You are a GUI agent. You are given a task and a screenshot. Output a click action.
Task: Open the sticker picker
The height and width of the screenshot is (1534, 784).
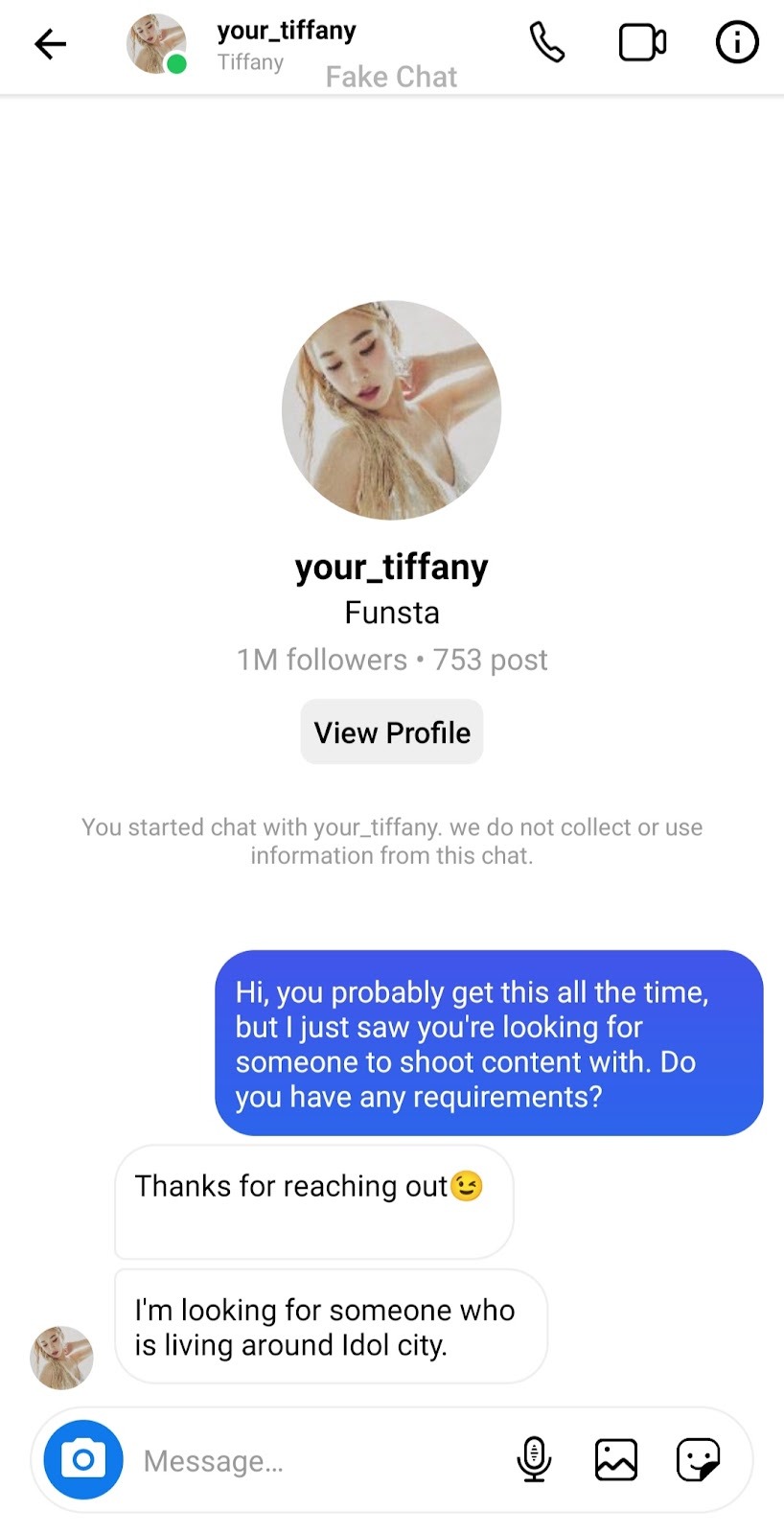pos(698,1459)
